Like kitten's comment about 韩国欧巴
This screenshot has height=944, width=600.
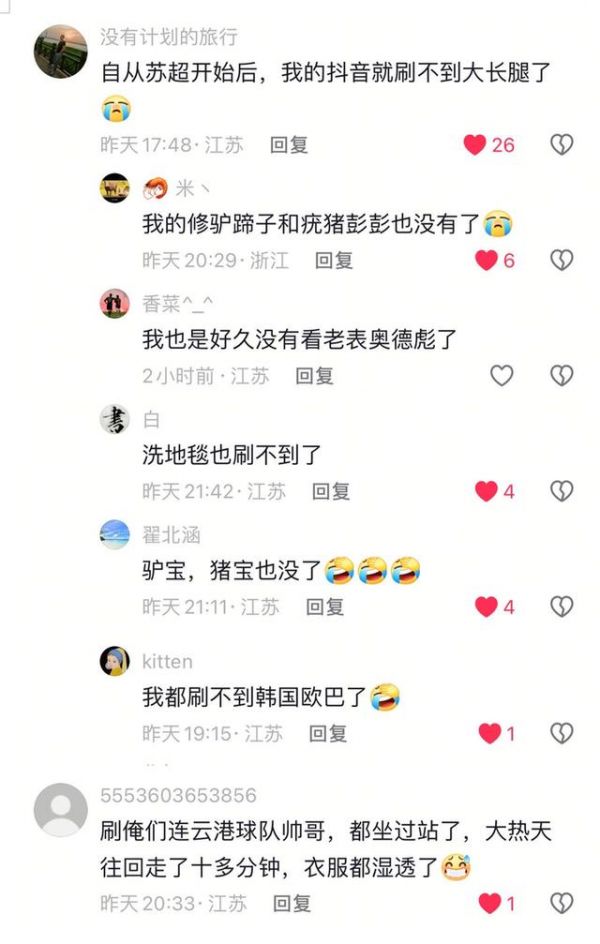coord(489,734)
